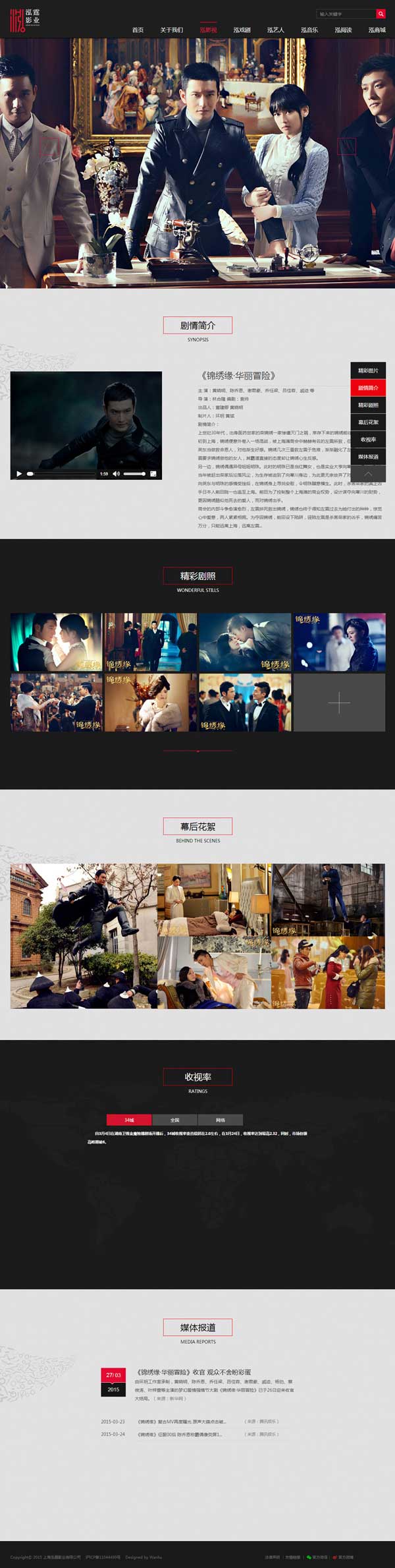
Task: Go to the 首页 home tab
Action: point(138,30)
